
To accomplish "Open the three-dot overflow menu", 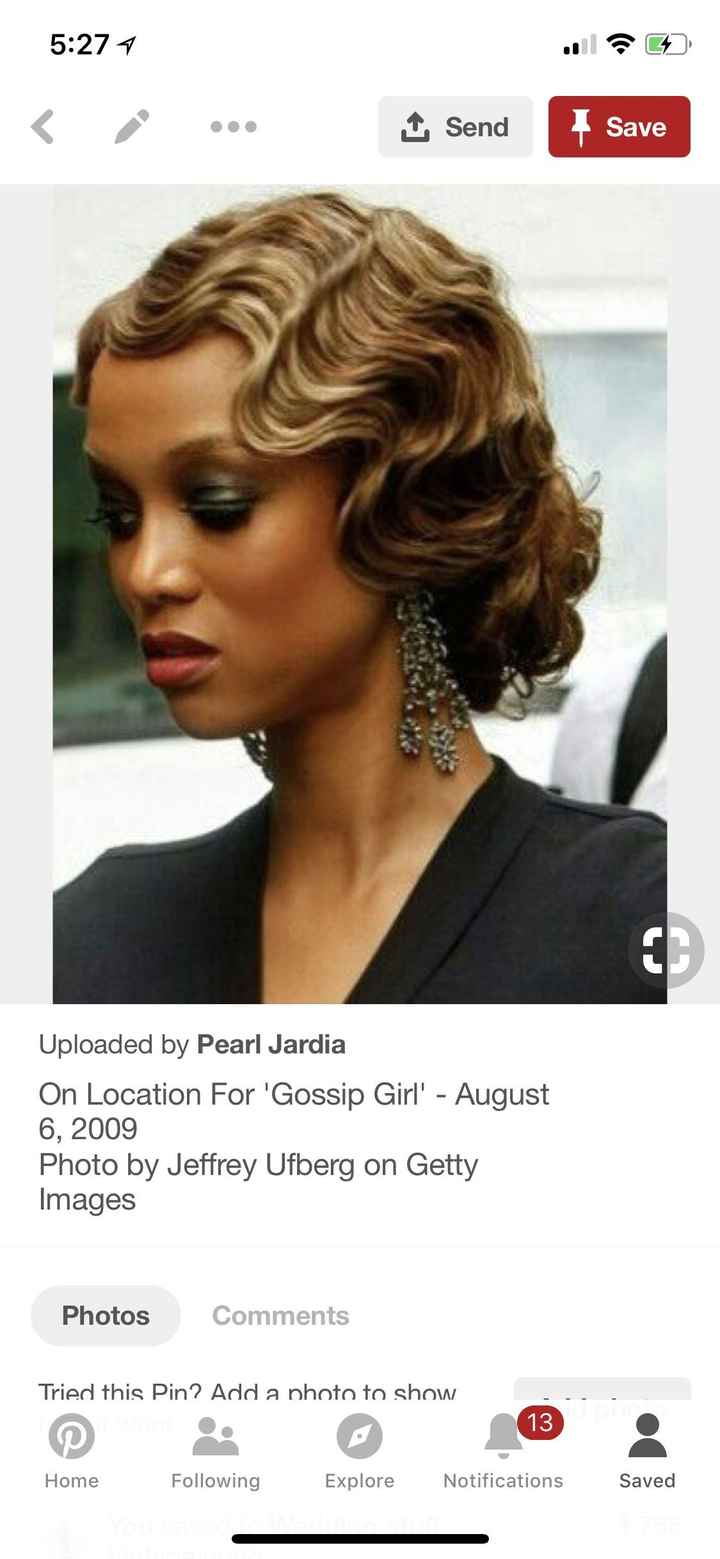I will tap(233, 127).
